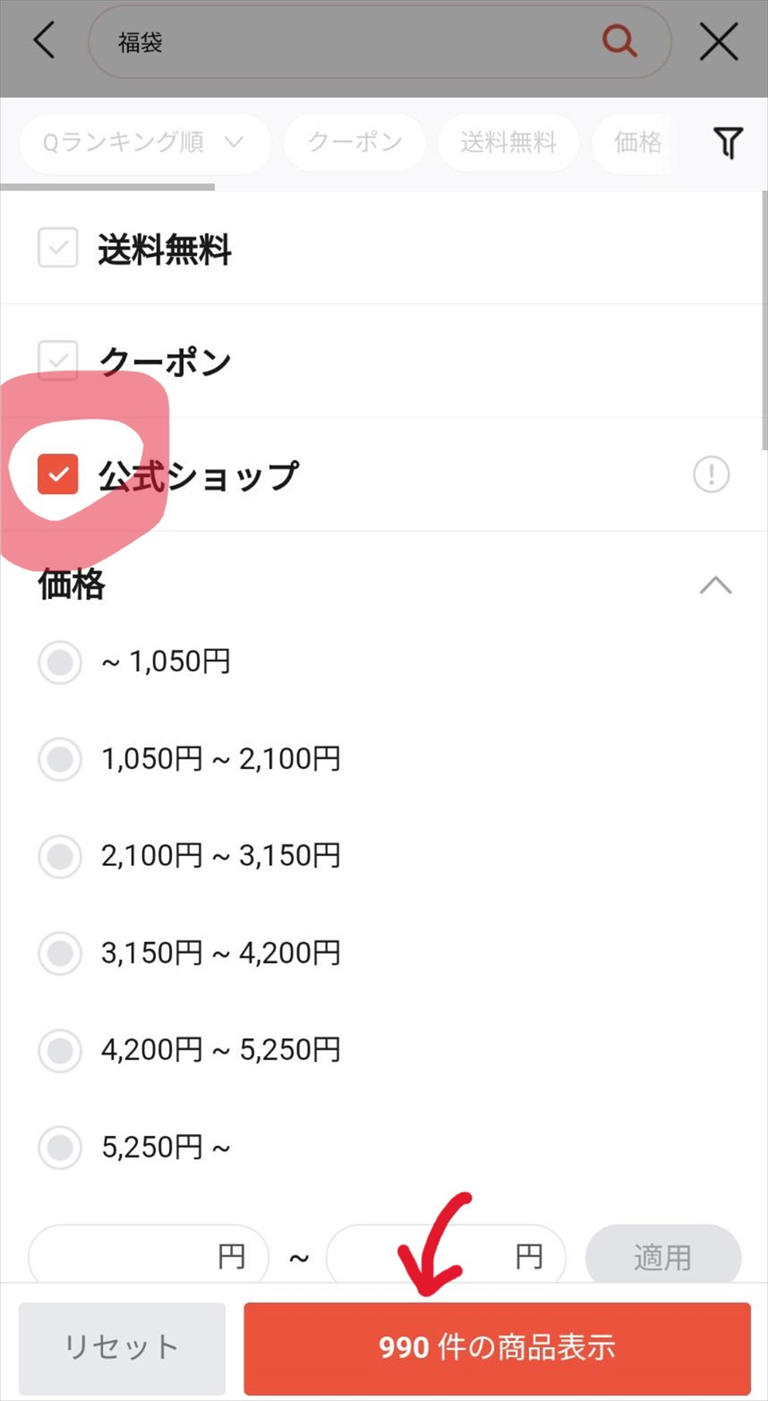Tap the 価格 filter chip
This screenshot has height=1401, width=768.
click(x=637, y=143)
